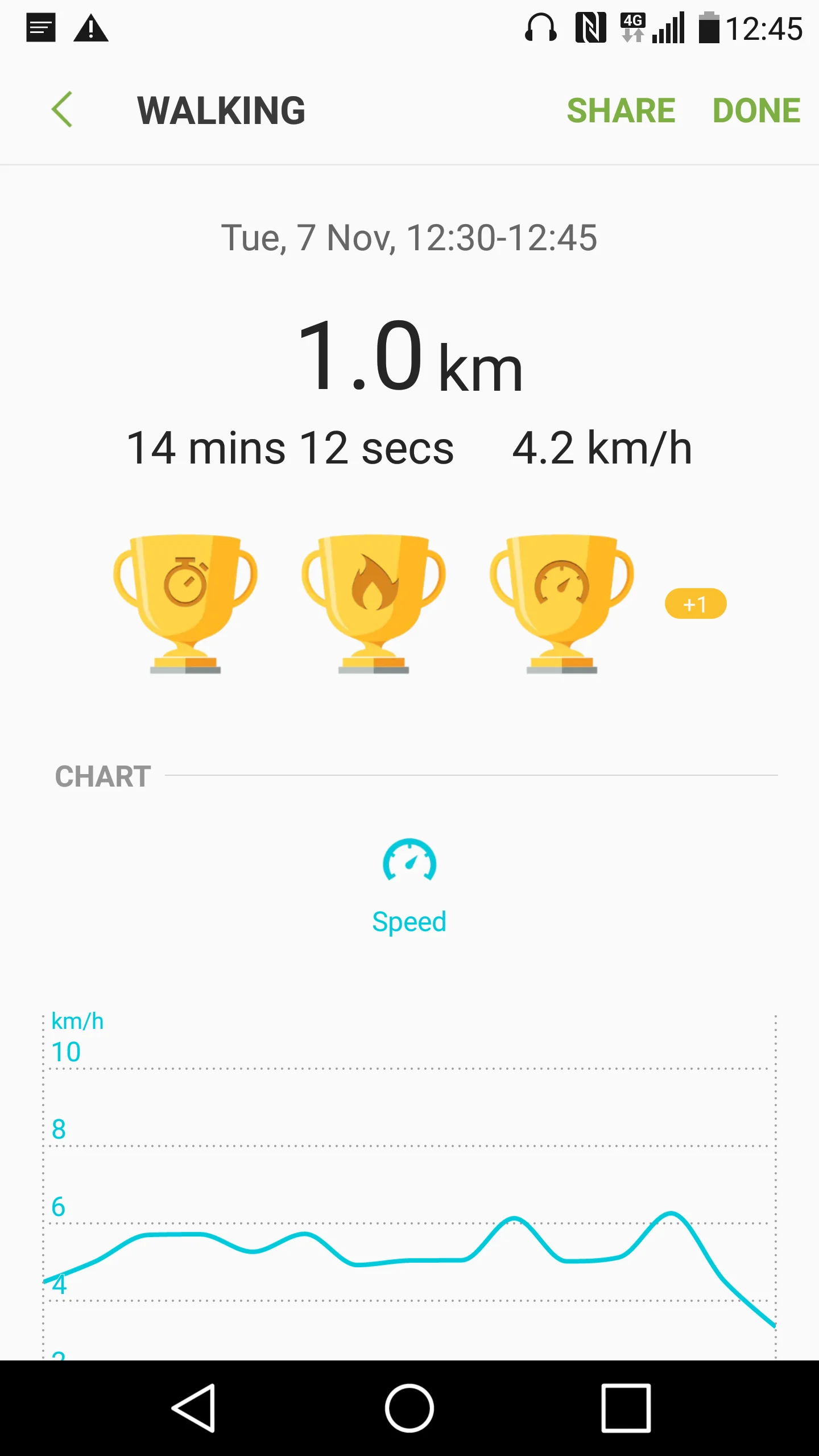The image size is (819, 1456).
Task: Select the Speed chart option
Action: pos(409,886)
